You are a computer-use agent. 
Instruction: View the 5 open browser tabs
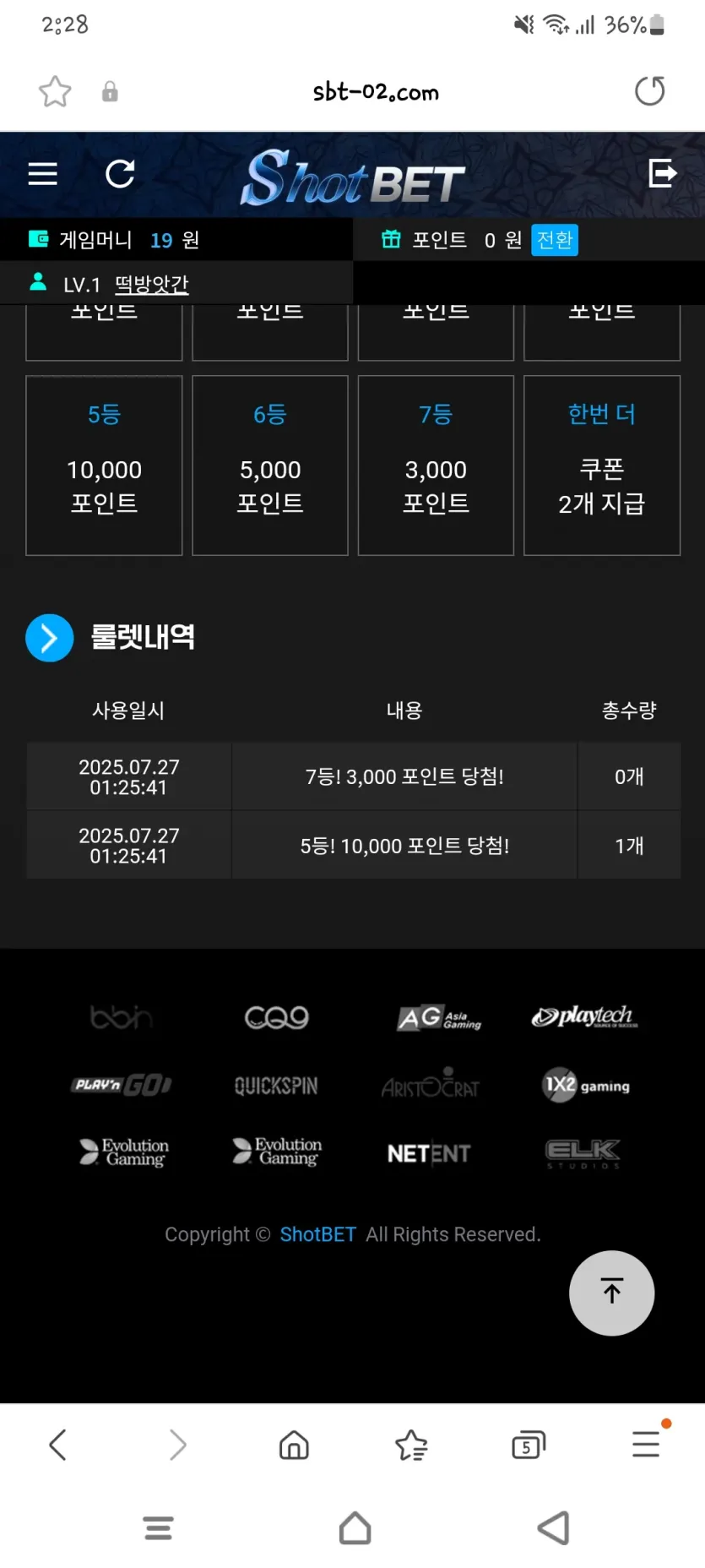[529, 1445]
